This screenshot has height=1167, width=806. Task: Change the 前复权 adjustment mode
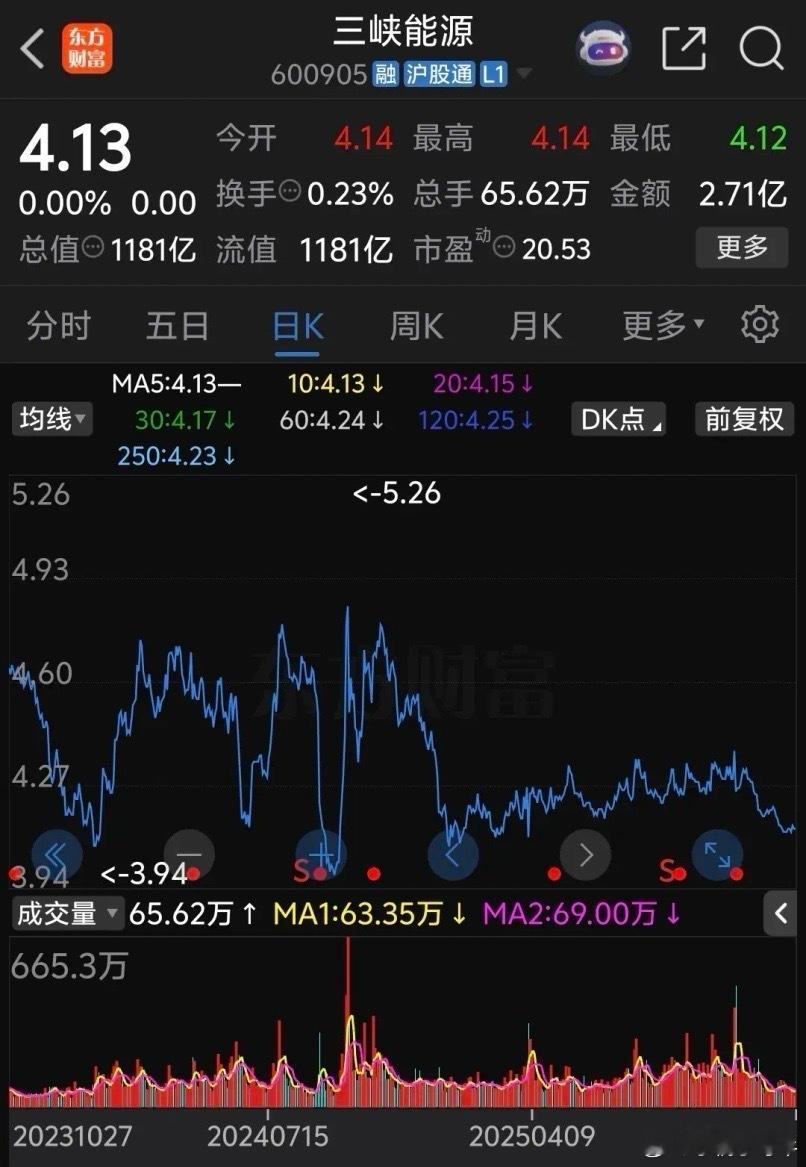[x=744, y=419]
